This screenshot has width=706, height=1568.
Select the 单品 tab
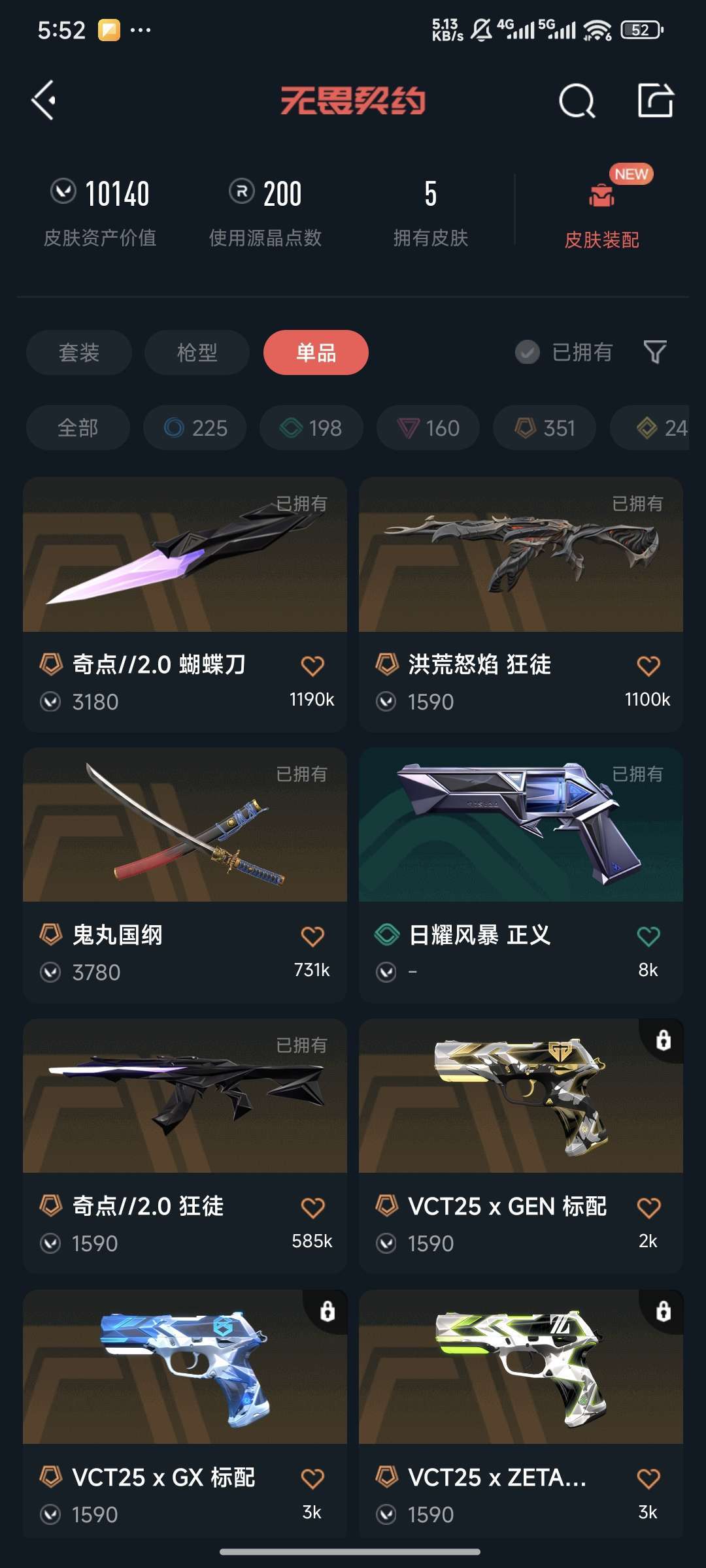pyautogui.click(x=316, y=353)
